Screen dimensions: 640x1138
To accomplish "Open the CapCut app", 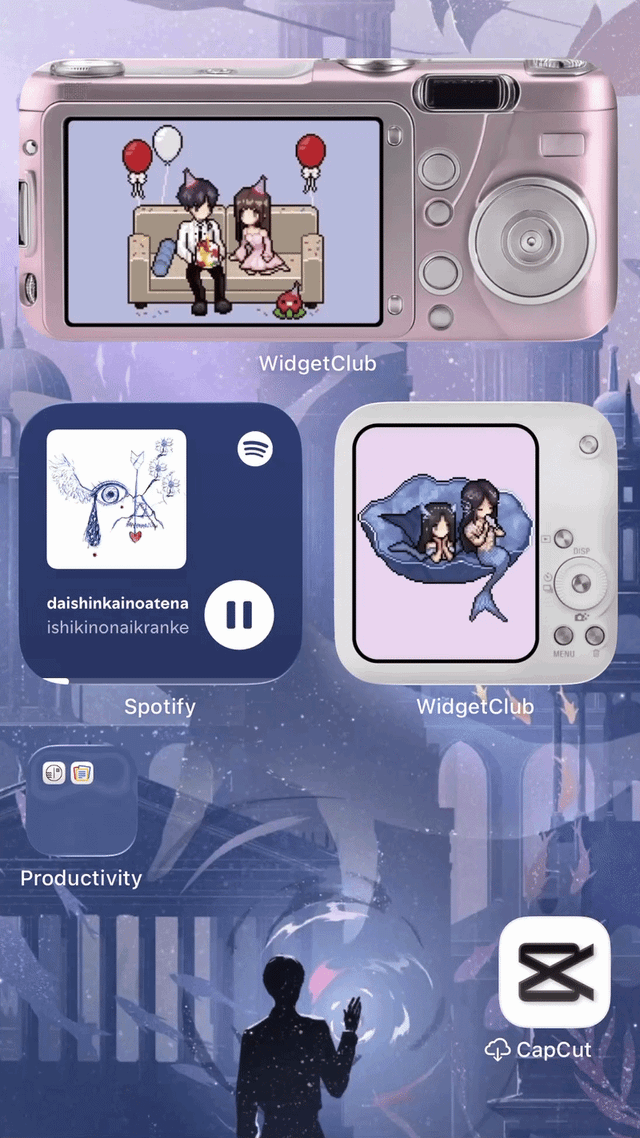I will (x=554, y=972).
